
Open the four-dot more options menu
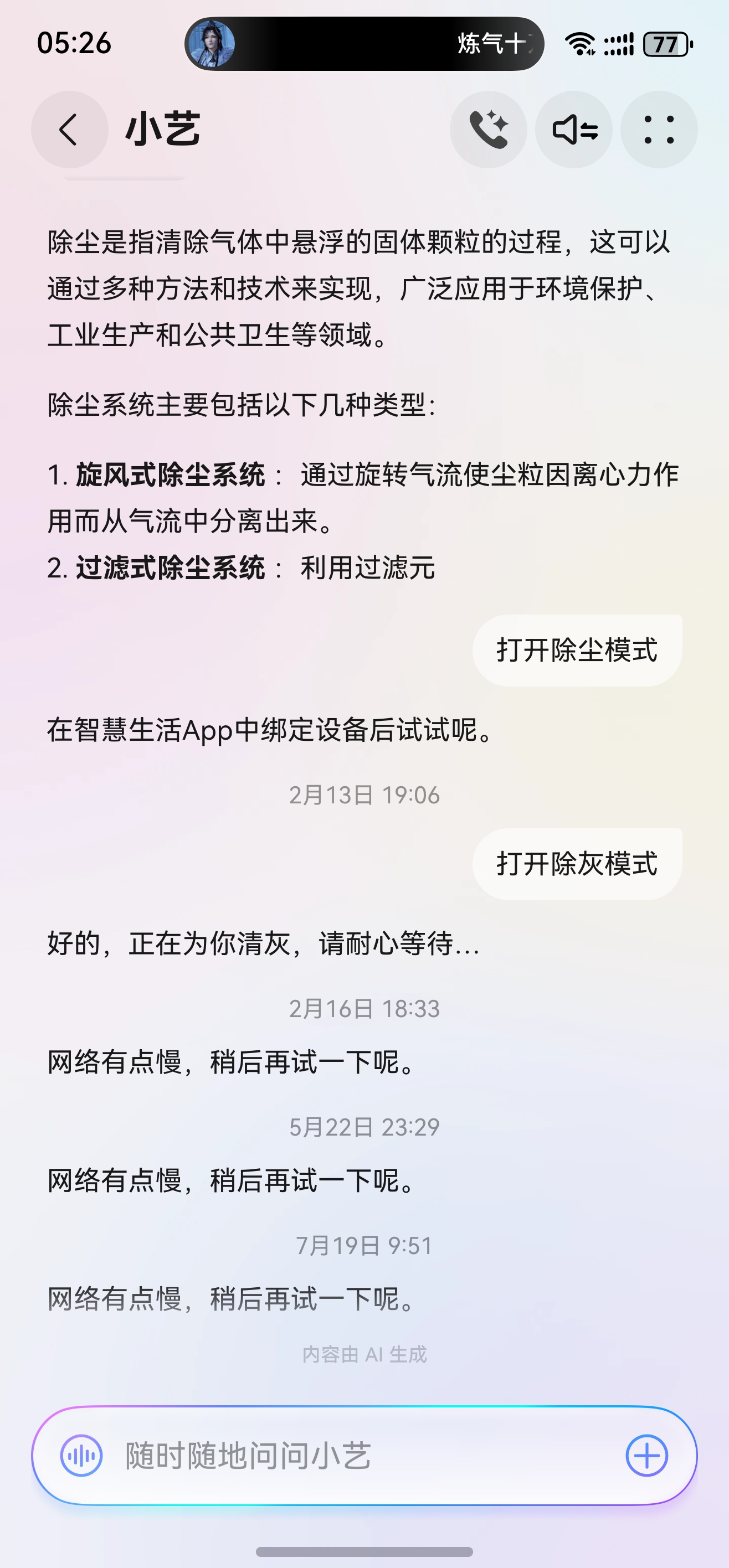(659, 130)
